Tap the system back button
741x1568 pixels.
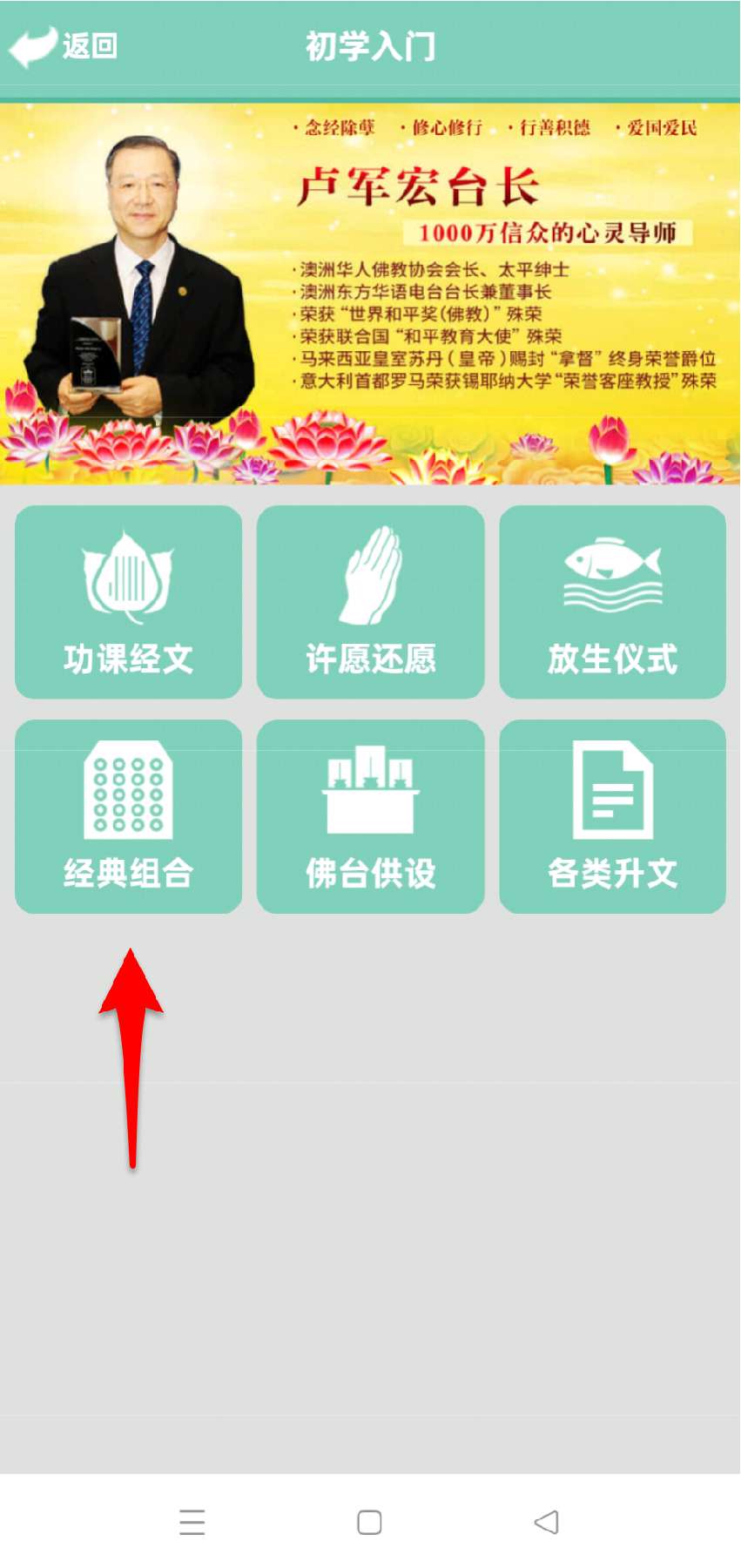click(x=546, y=1522)
